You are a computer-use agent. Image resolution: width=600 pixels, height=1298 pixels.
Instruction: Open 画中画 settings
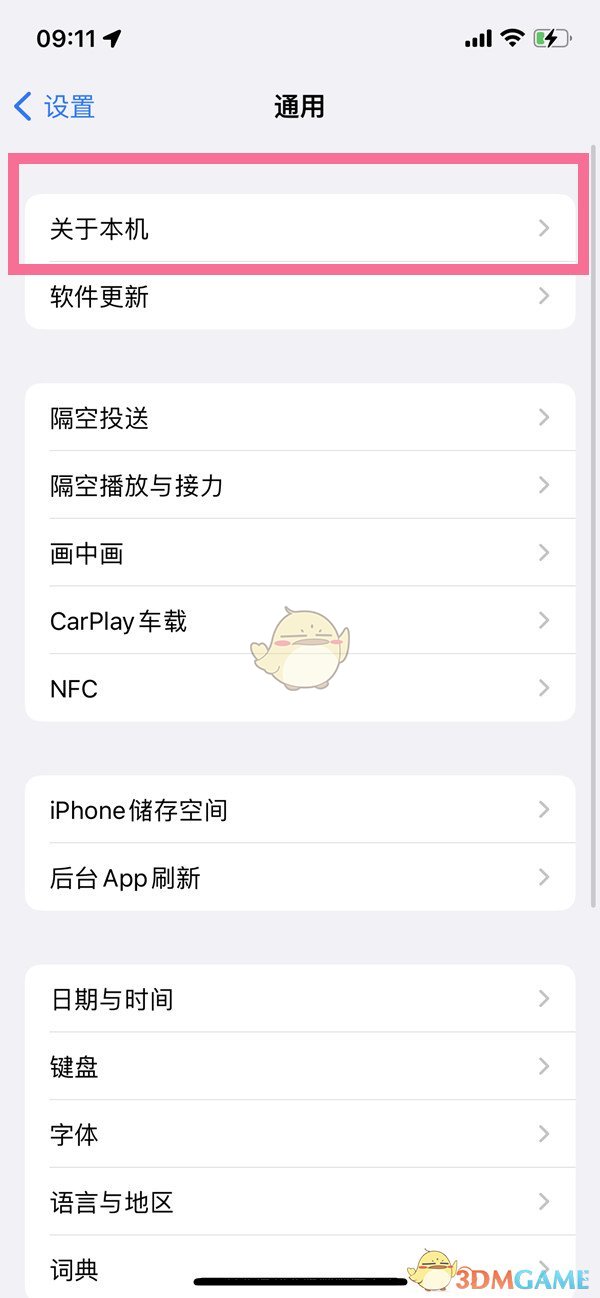[300, 553]
